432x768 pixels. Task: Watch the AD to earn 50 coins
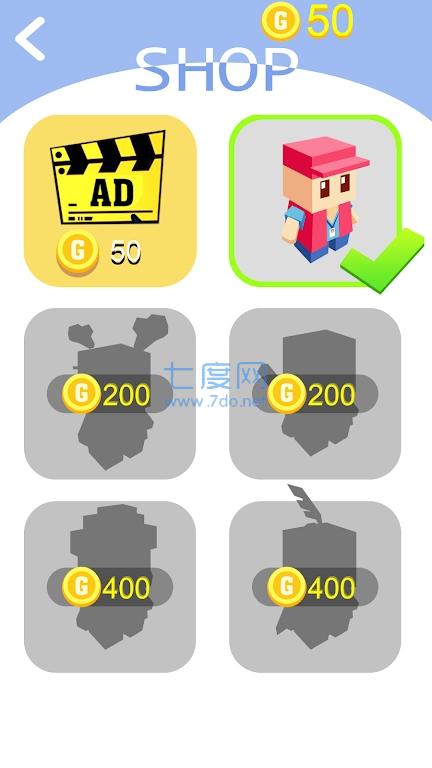110,201
